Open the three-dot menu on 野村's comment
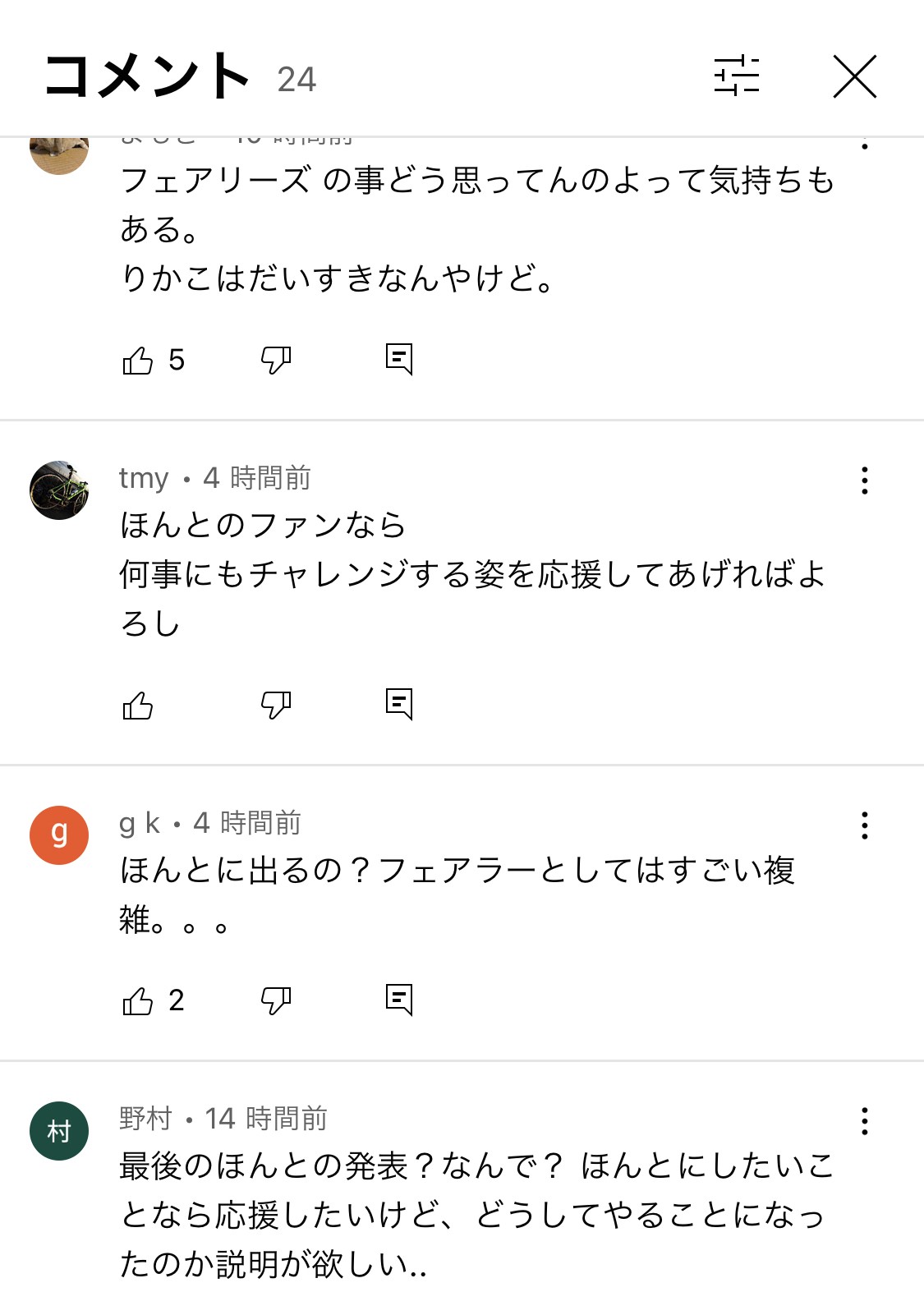This screenshot has width=924, height=1292. pos(865,1120)
